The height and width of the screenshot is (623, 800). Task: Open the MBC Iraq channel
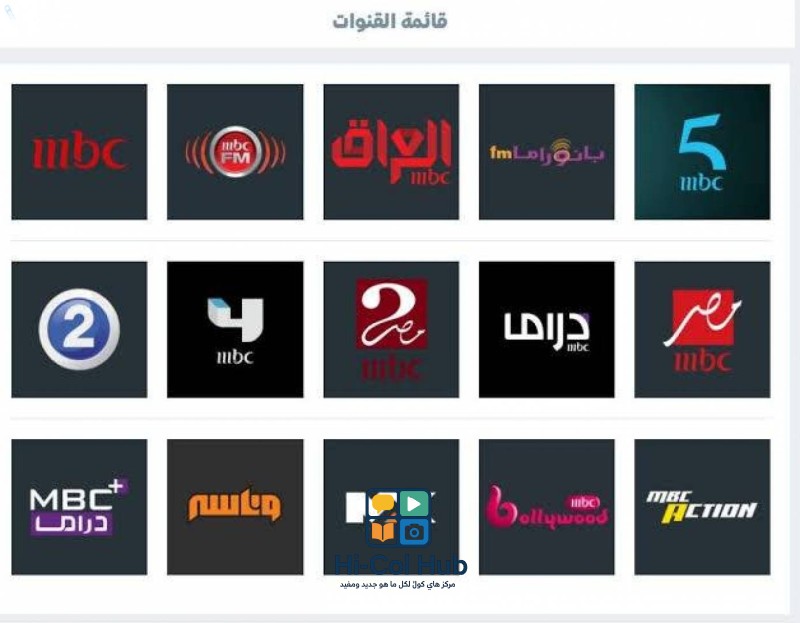[x=391, y=152]
